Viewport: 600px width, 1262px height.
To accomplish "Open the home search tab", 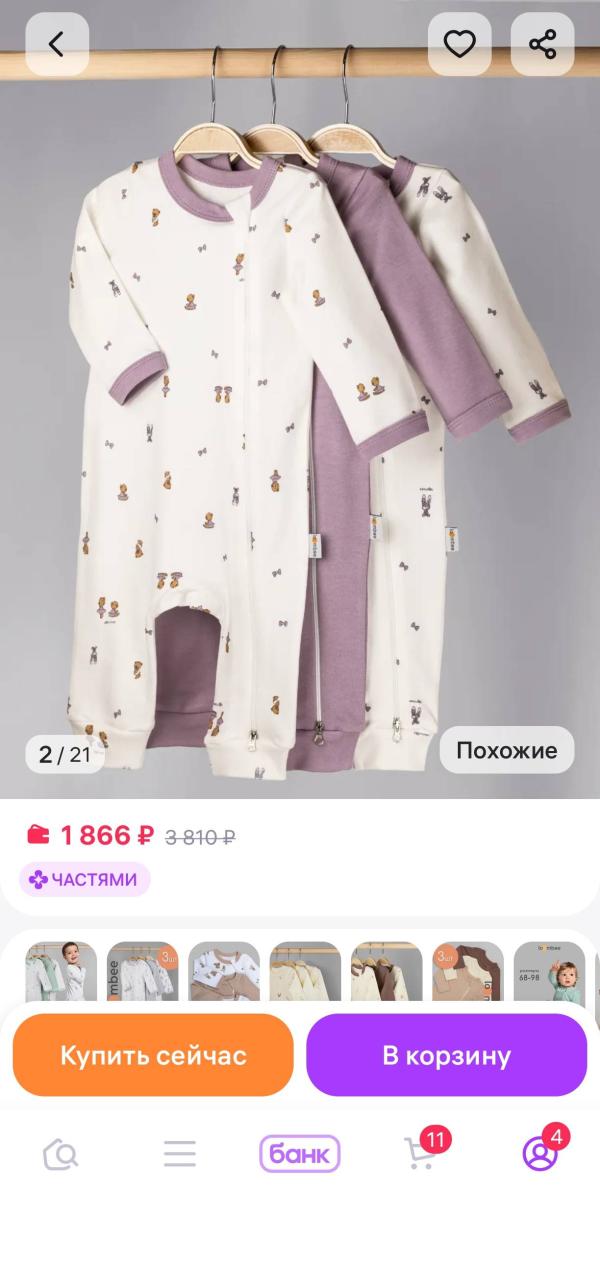I will [x=60, y=1154].
